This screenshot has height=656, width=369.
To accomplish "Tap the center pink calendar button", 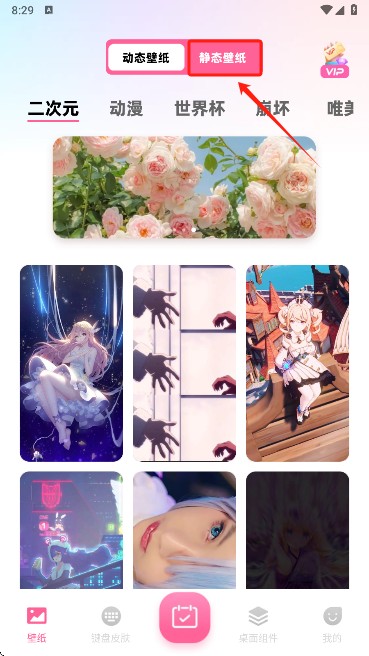I will pyautogui.click(x=184, y=618).
